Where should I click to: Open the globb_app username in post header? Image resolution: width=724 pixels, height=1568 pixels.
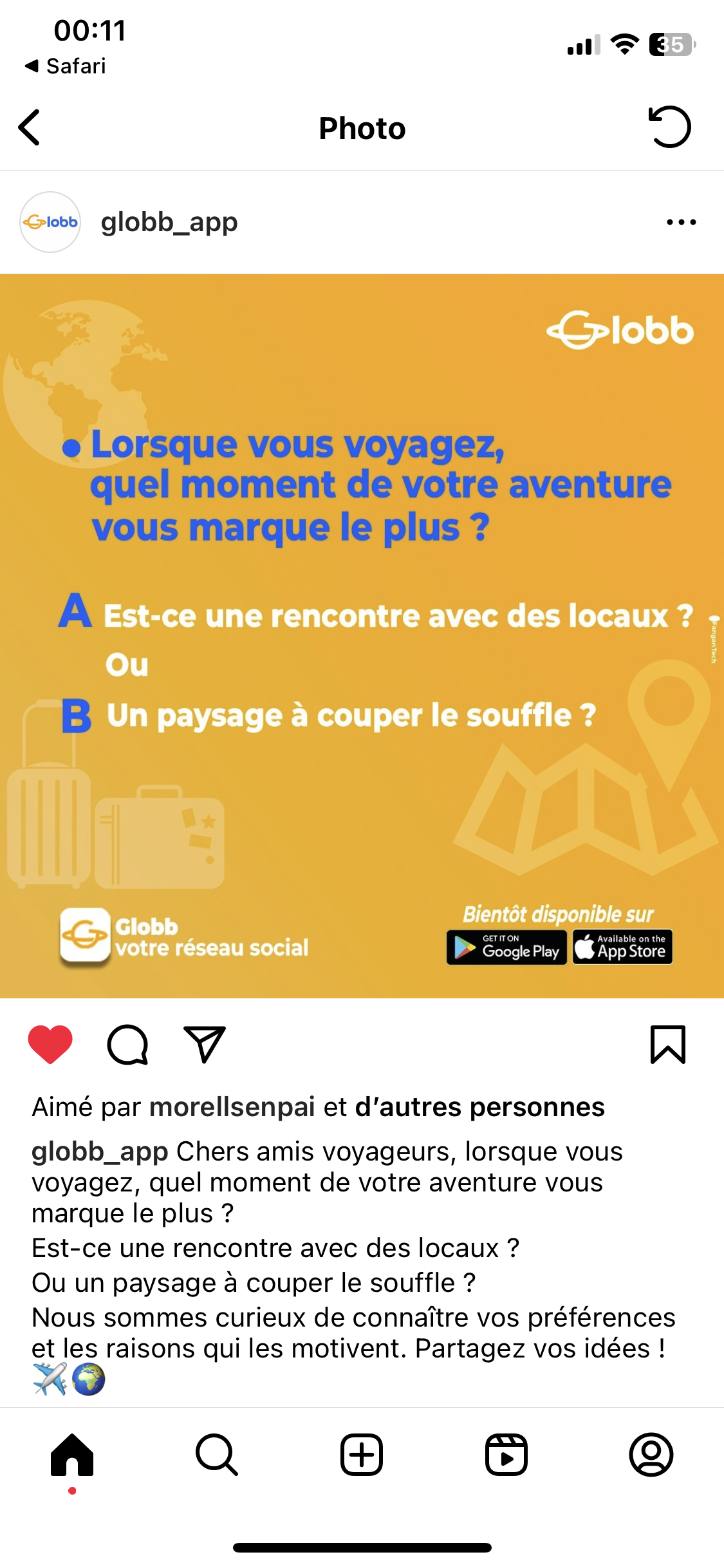coord(169,222)
